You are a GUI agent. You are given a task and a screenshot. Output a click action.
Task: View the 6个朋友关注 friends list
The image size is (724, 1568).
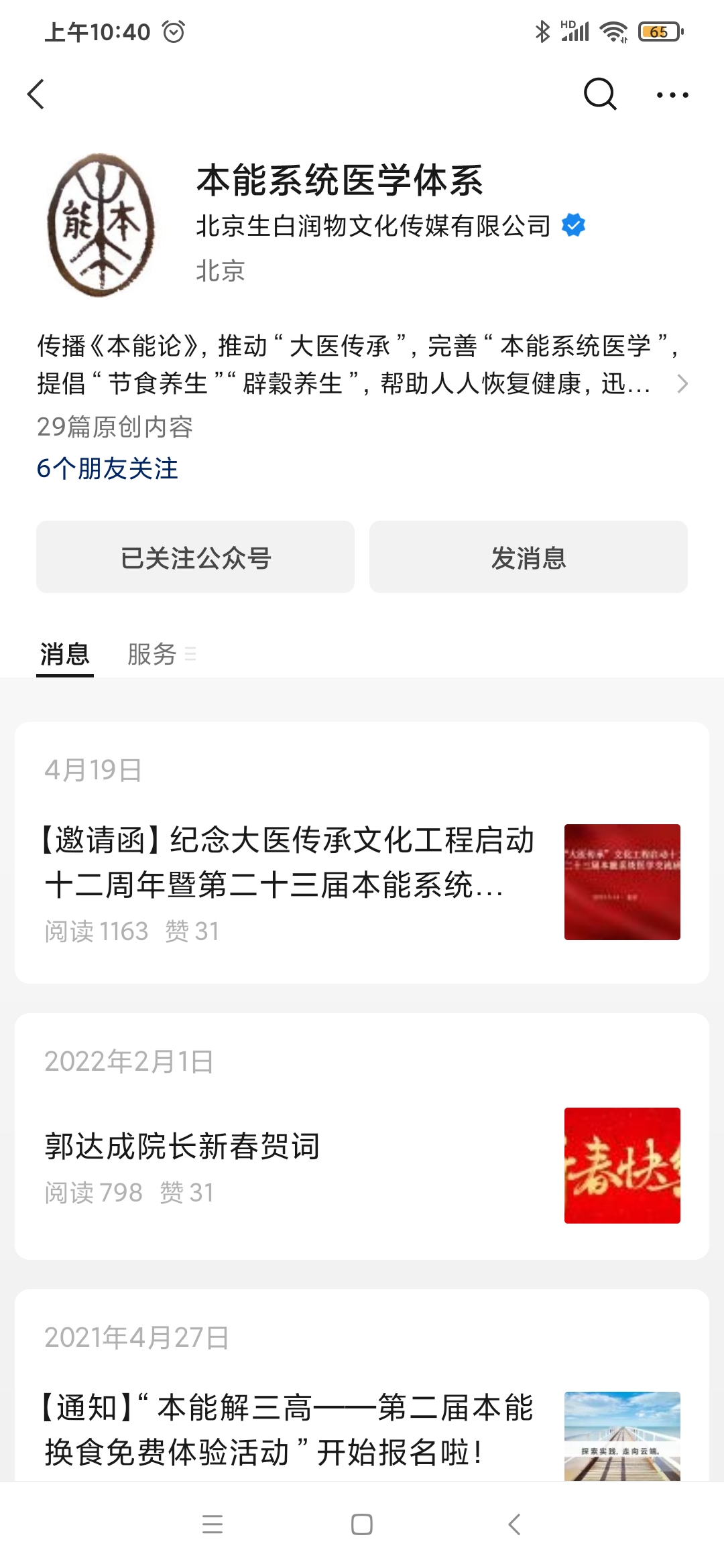pyautogui.click(x=107, y=468)
